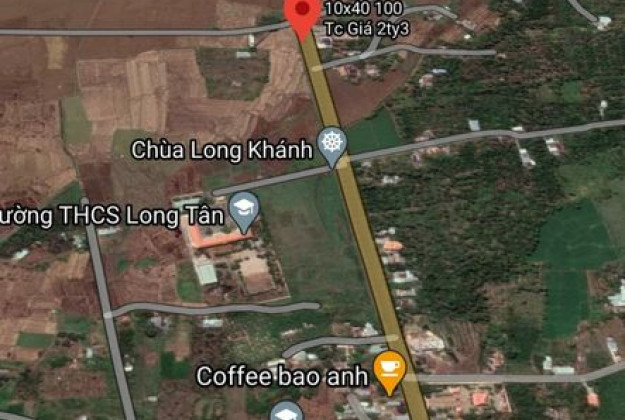Image resolution: width=625 pixels, height=420 pixels.
Task: Tap the school marker below Coffee bao anh
Action: point(285,412)
